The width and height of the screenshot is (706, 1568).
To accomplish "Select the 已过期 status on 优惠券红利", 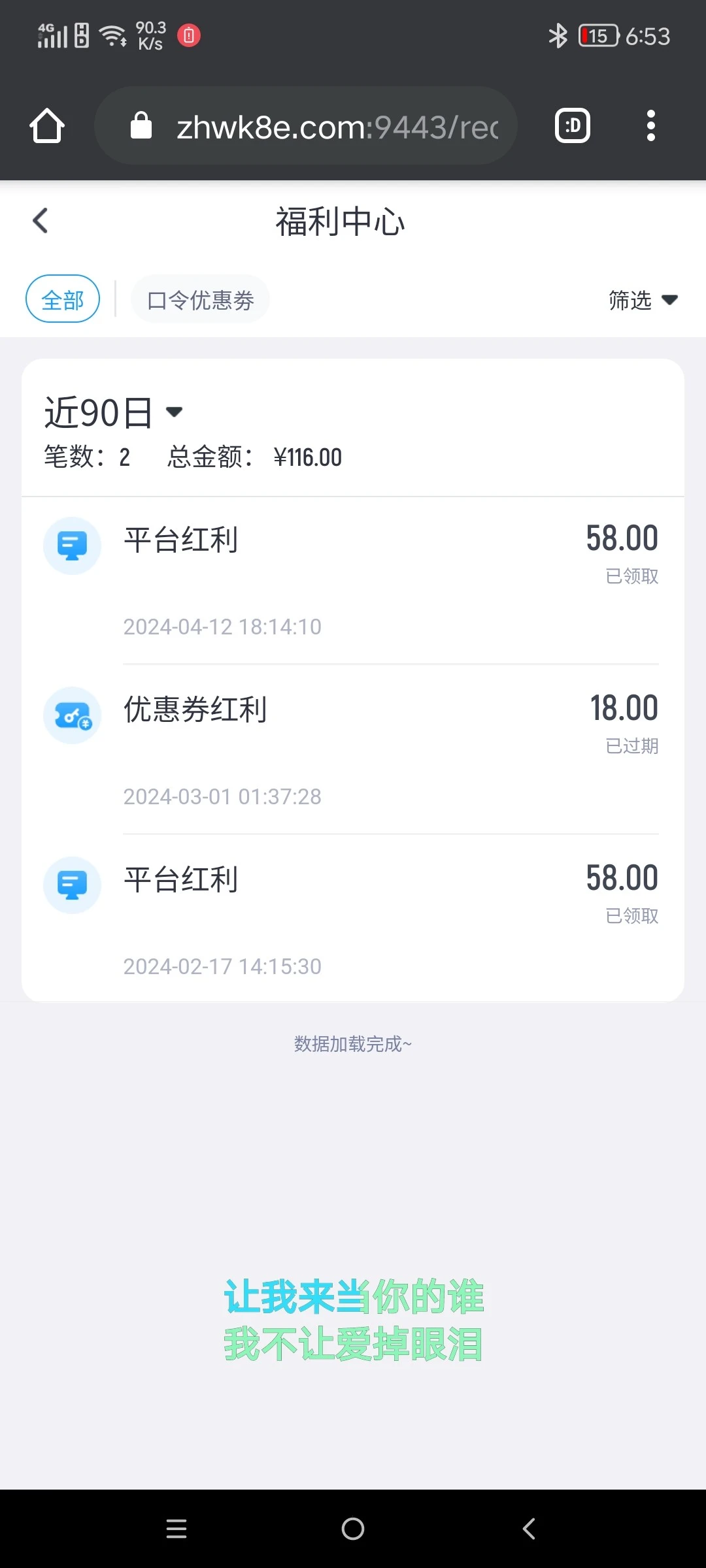I will tap(631, 745).
